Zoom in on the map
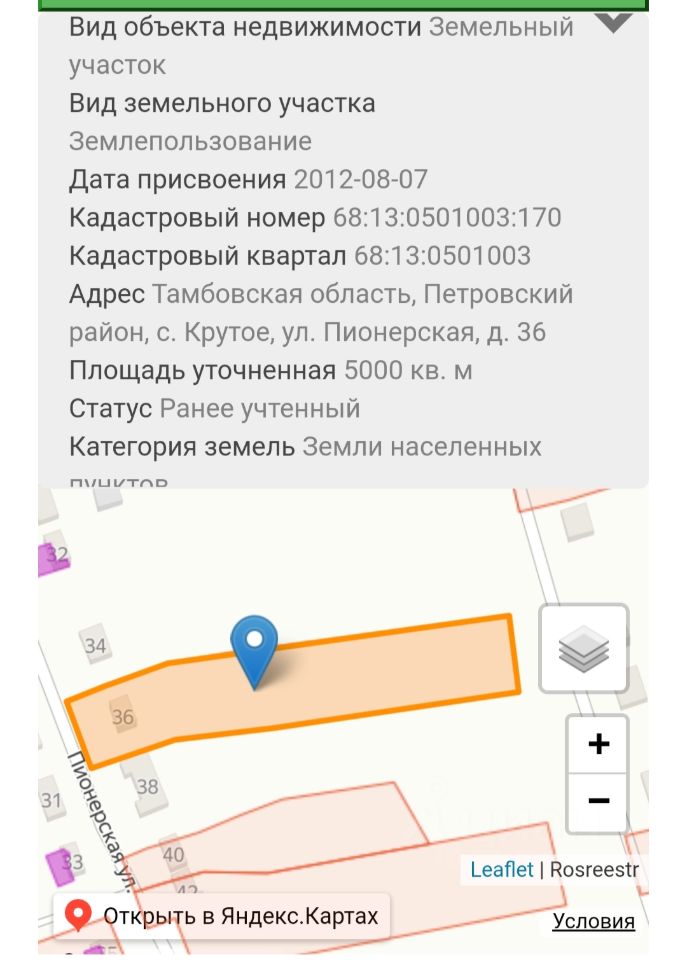Image resolution: width=687 pixels, height=960 pixels. tap(598, 744)
